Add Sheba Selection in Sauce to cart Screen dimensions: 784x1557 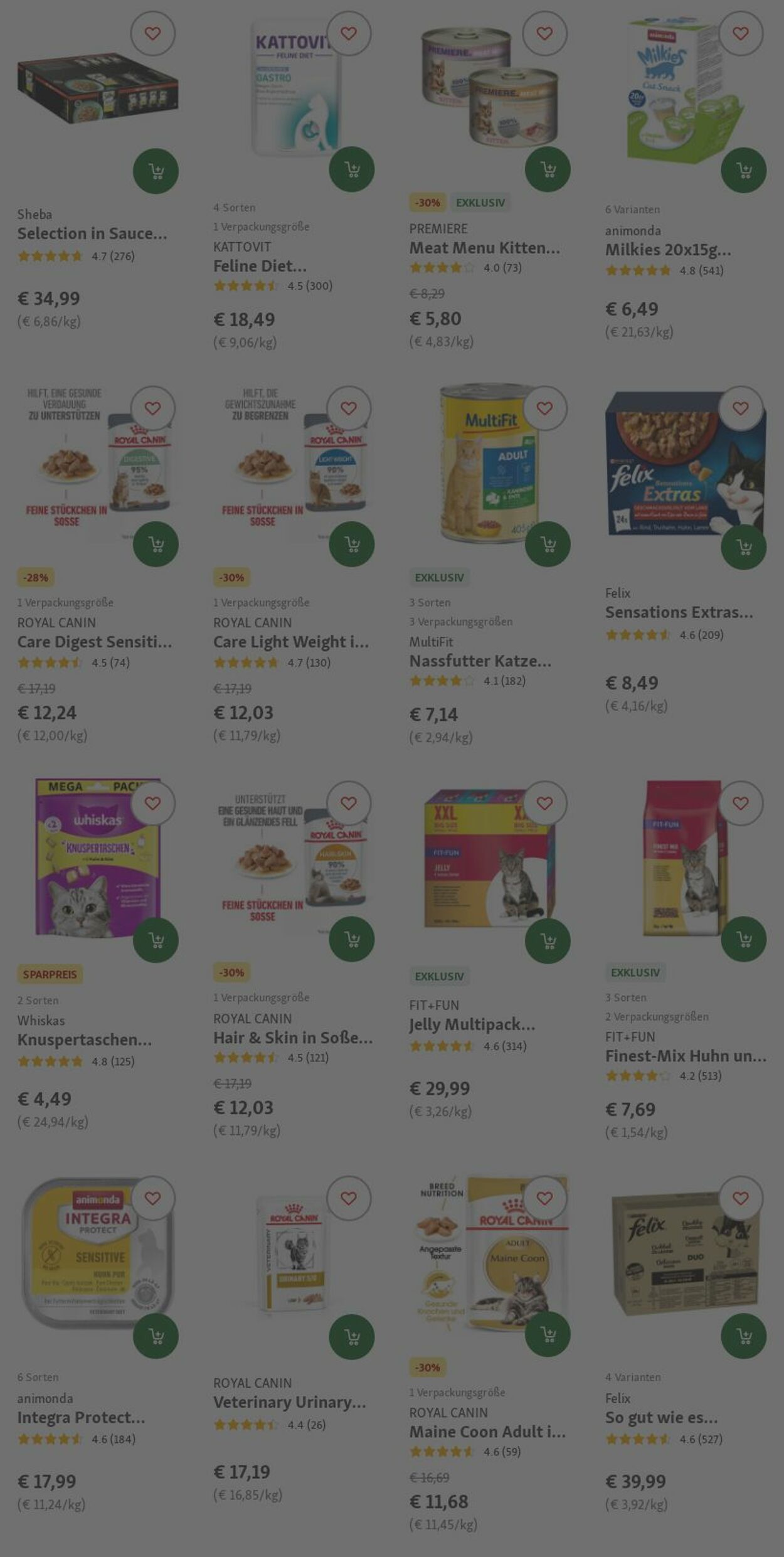[156, 171]
